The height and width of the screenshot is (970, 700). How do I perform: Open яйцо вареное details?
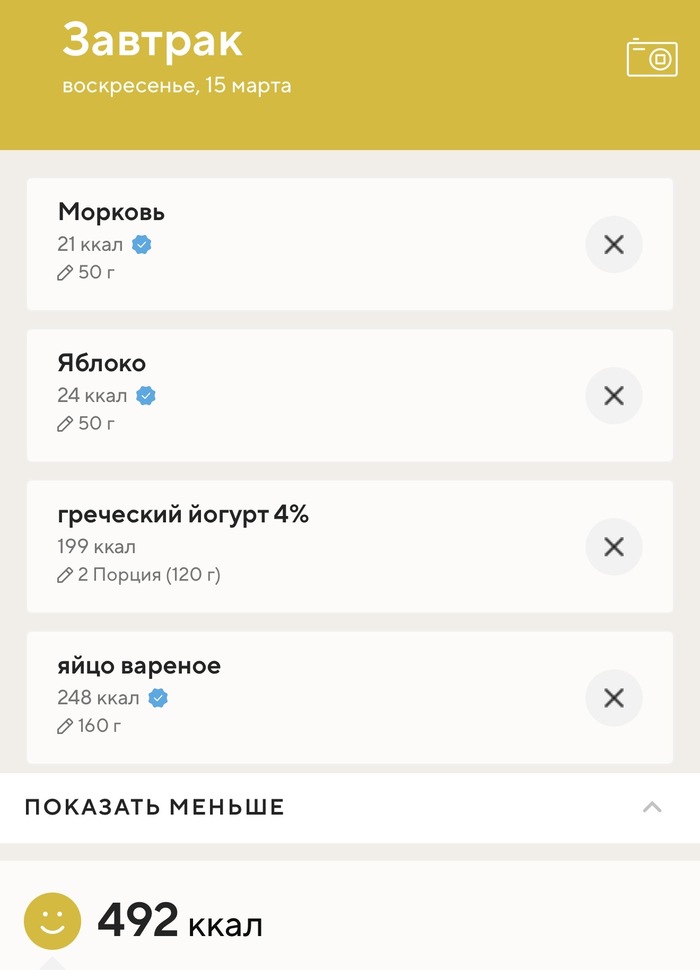click(x=300, y=697)
